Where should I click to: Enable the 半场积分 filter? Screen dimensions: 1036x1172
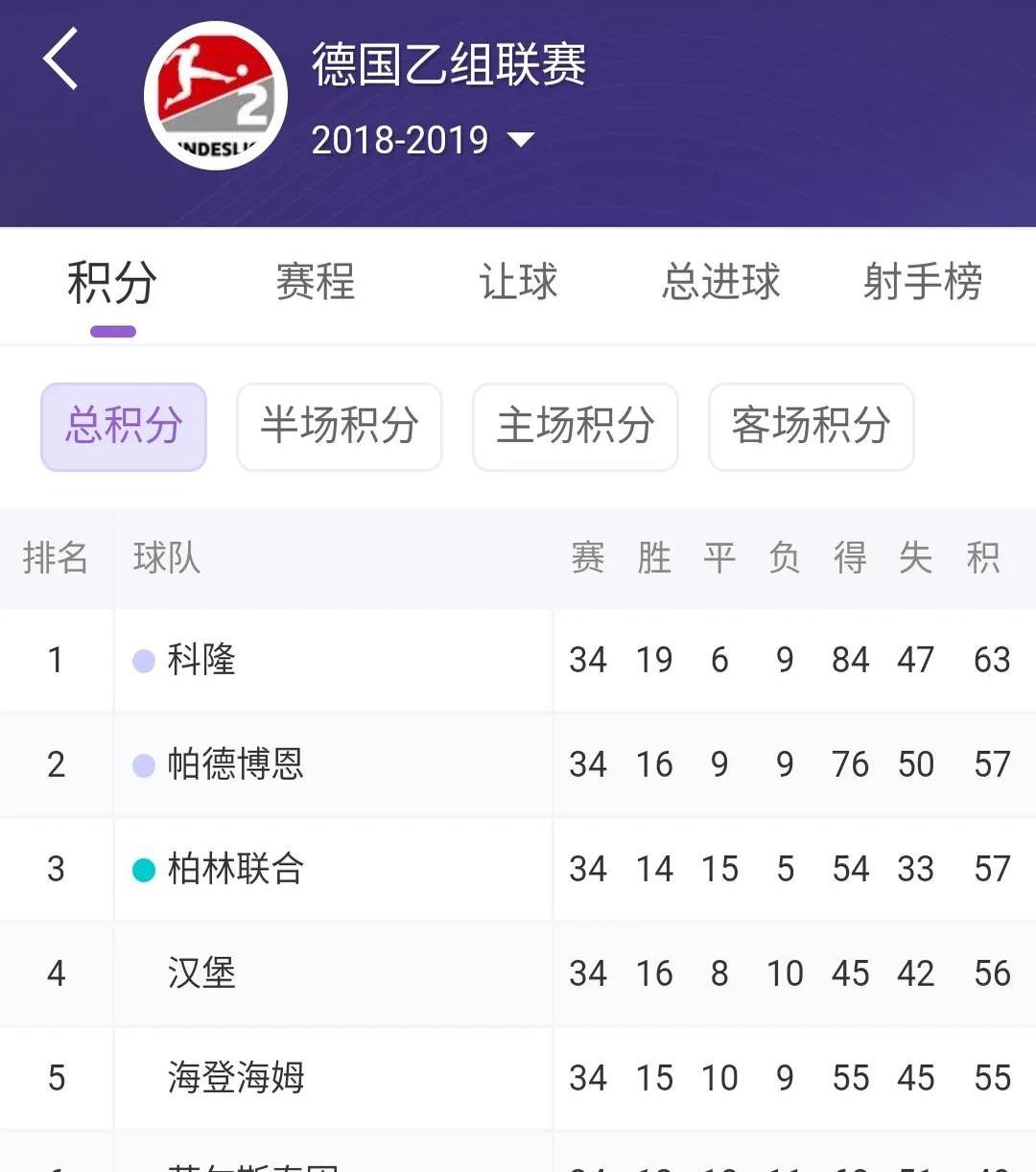click(339, 428)
